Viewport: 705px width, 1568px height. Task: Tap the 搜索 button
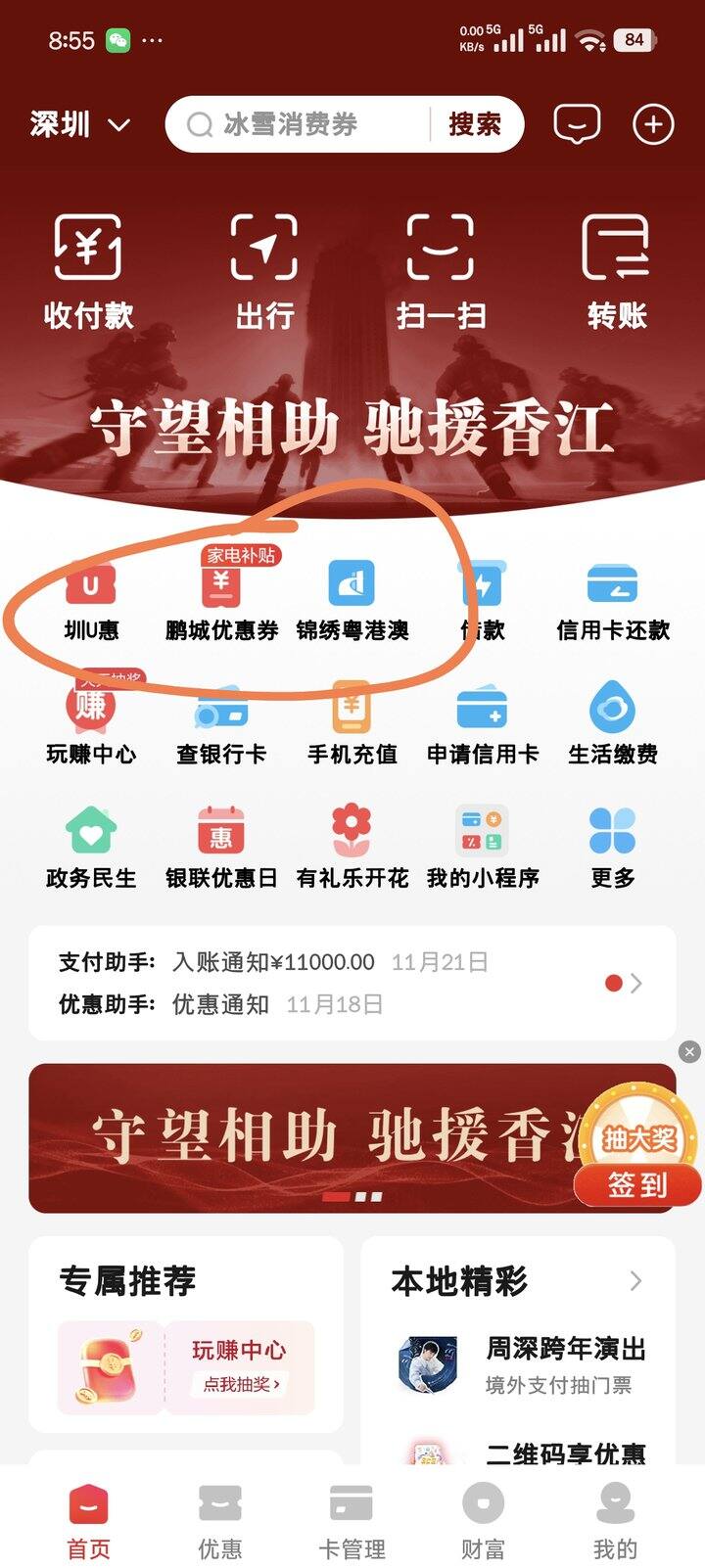(475, 124)
